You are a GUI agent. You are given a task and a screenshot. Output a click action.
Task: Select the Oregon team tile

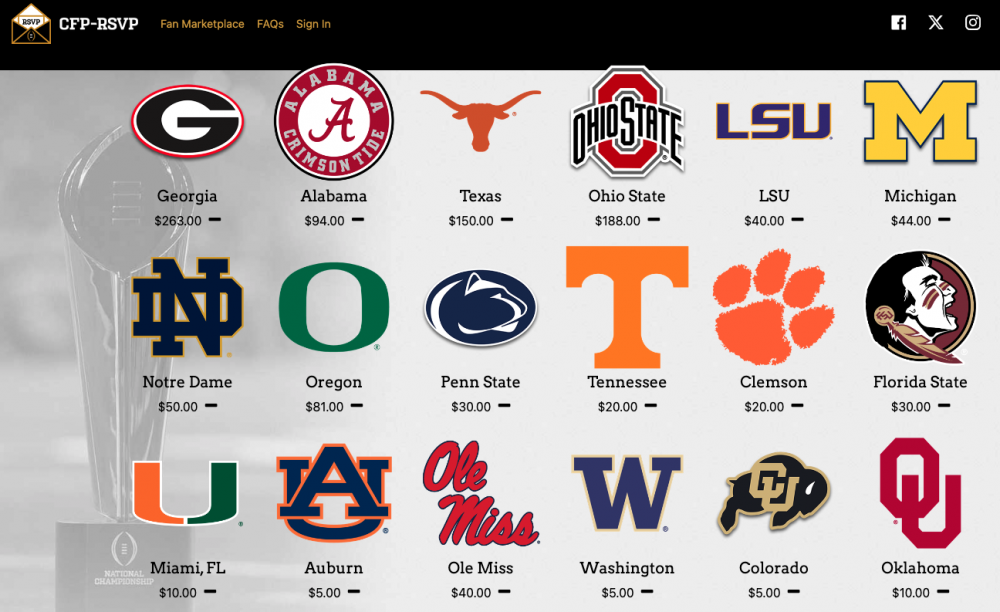[334, 308]
